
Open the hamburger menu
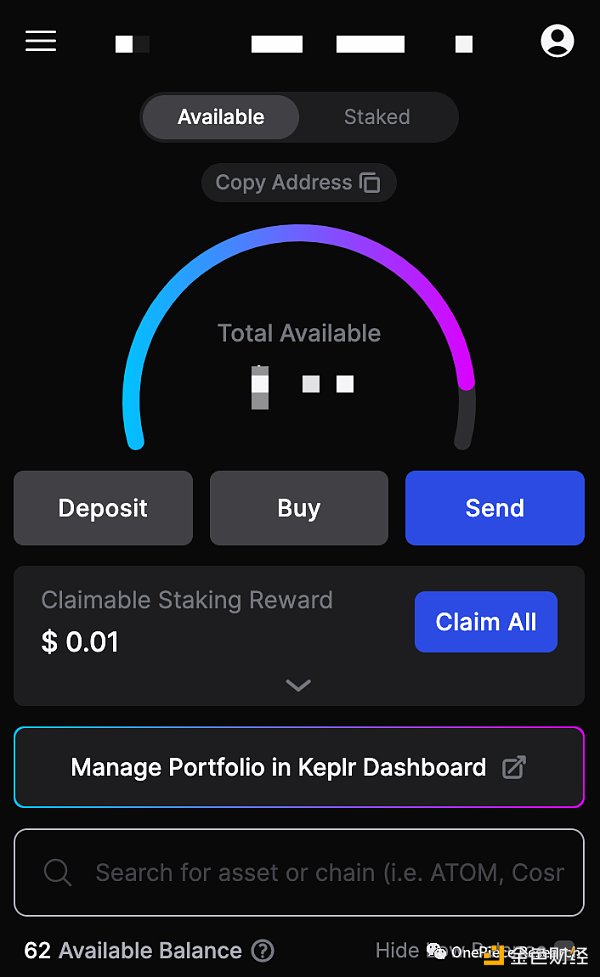40,41
